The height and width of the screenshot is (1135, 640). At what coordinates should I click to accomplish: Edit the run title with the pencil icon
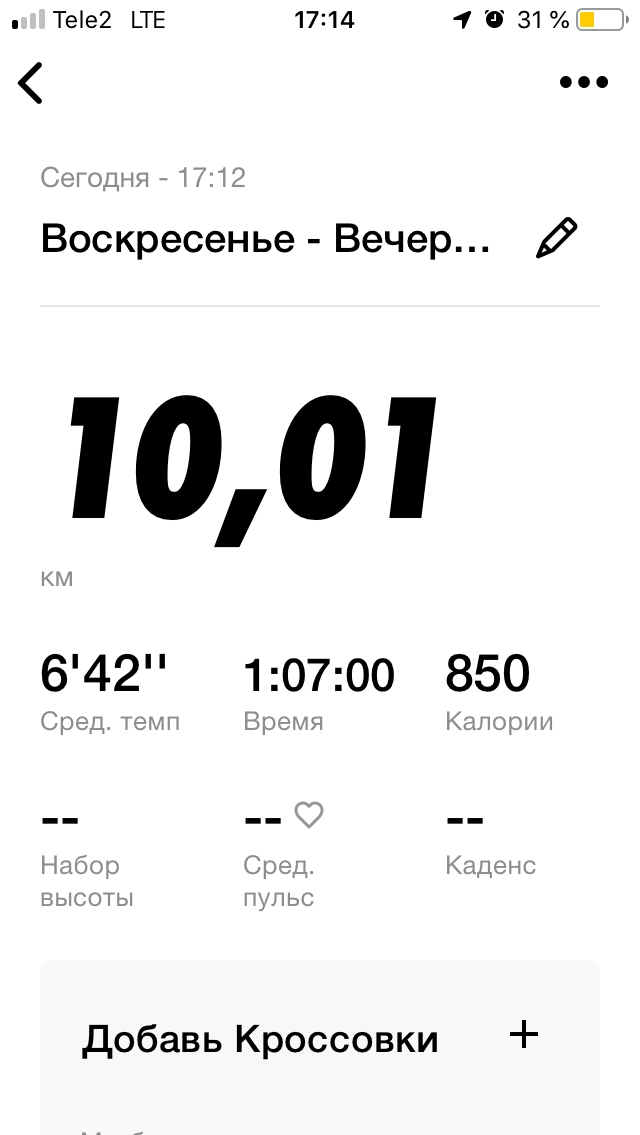click(x=557, y=240)
